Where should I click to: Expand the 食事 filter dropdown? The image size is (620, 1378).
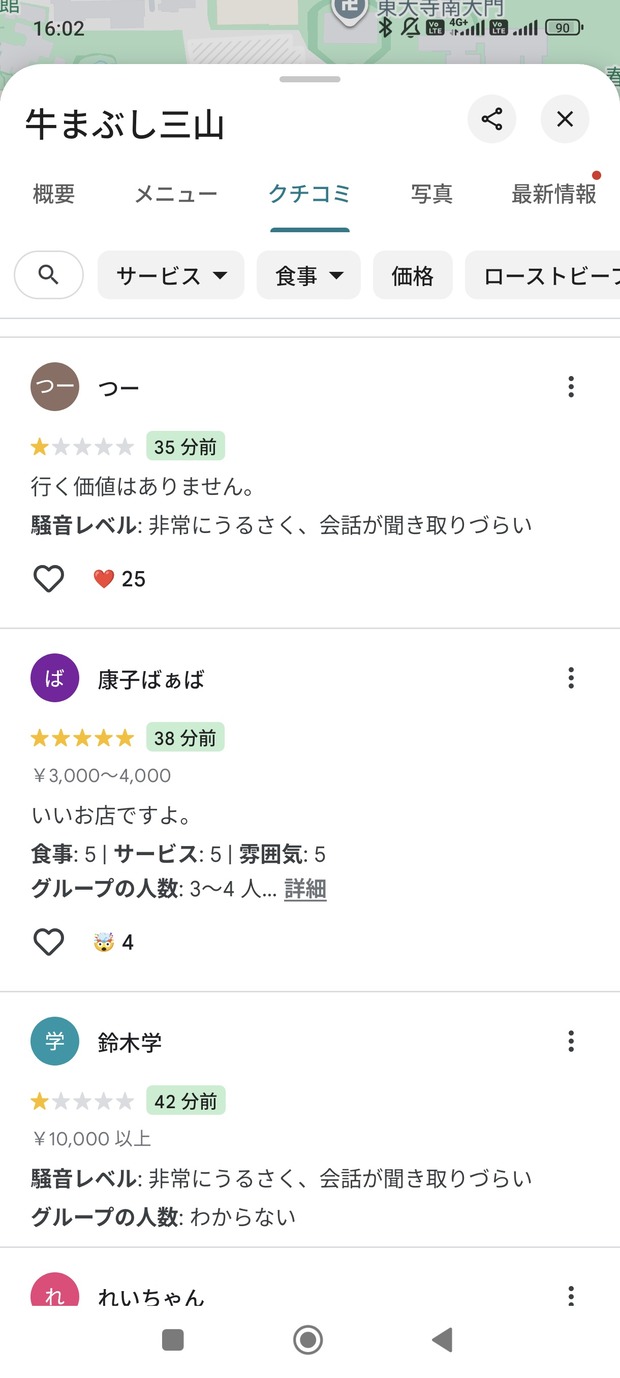click(x=309, y=275)
